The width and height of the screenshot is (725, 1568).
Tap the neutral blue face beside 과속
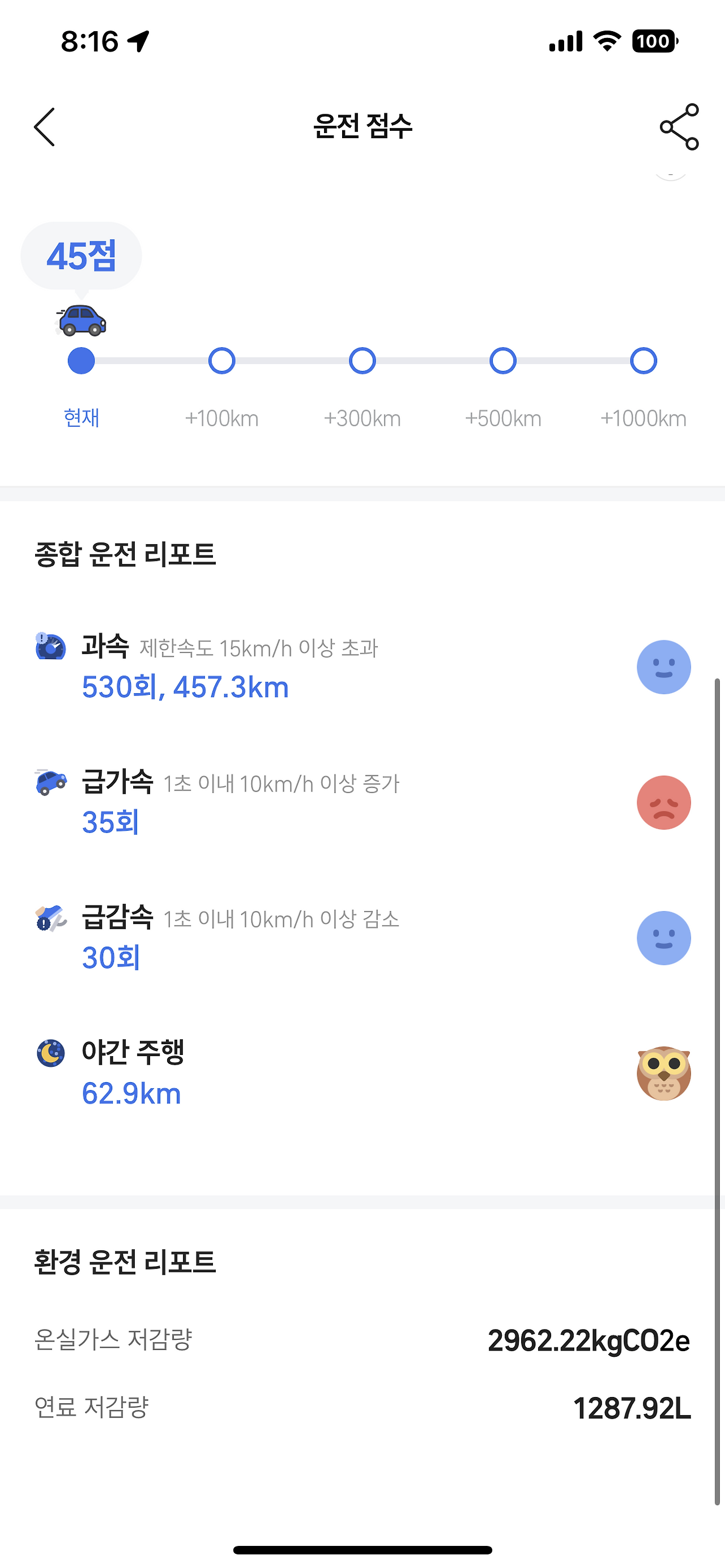663,667
